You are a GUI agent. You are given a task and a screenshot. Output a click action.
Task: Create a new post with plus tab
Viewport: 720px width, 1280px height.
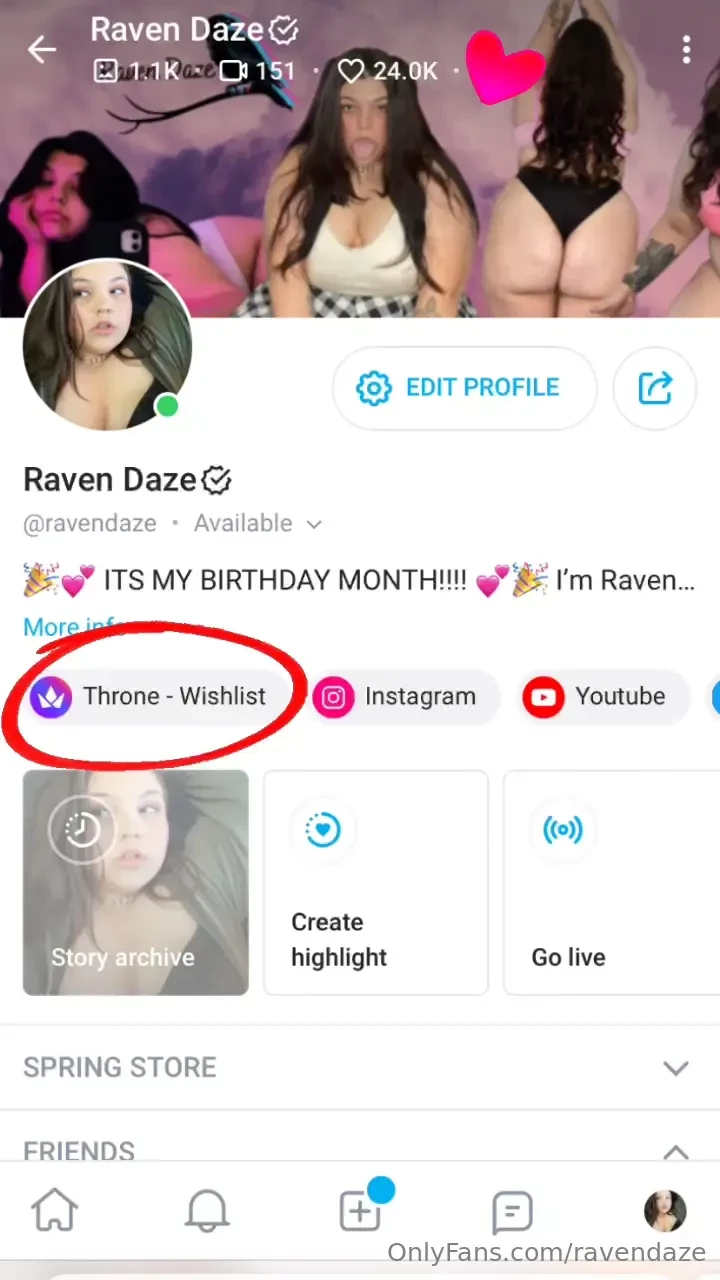point(360,1212)
